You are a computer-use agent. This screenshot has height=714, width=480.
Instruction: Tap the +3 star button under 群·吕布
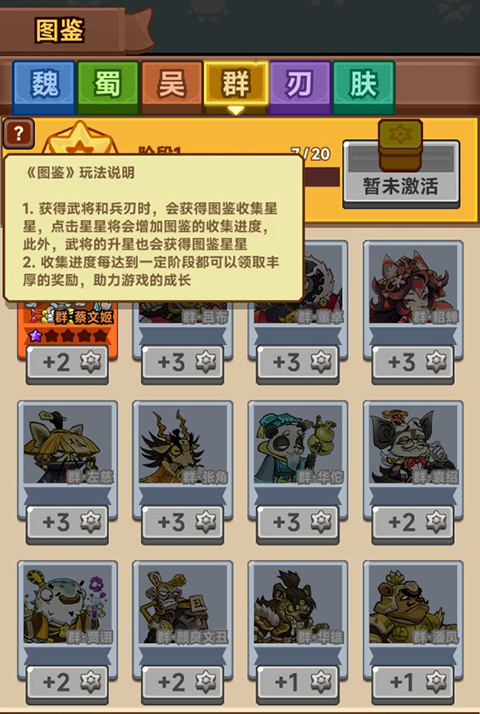(x=183, y=363)
